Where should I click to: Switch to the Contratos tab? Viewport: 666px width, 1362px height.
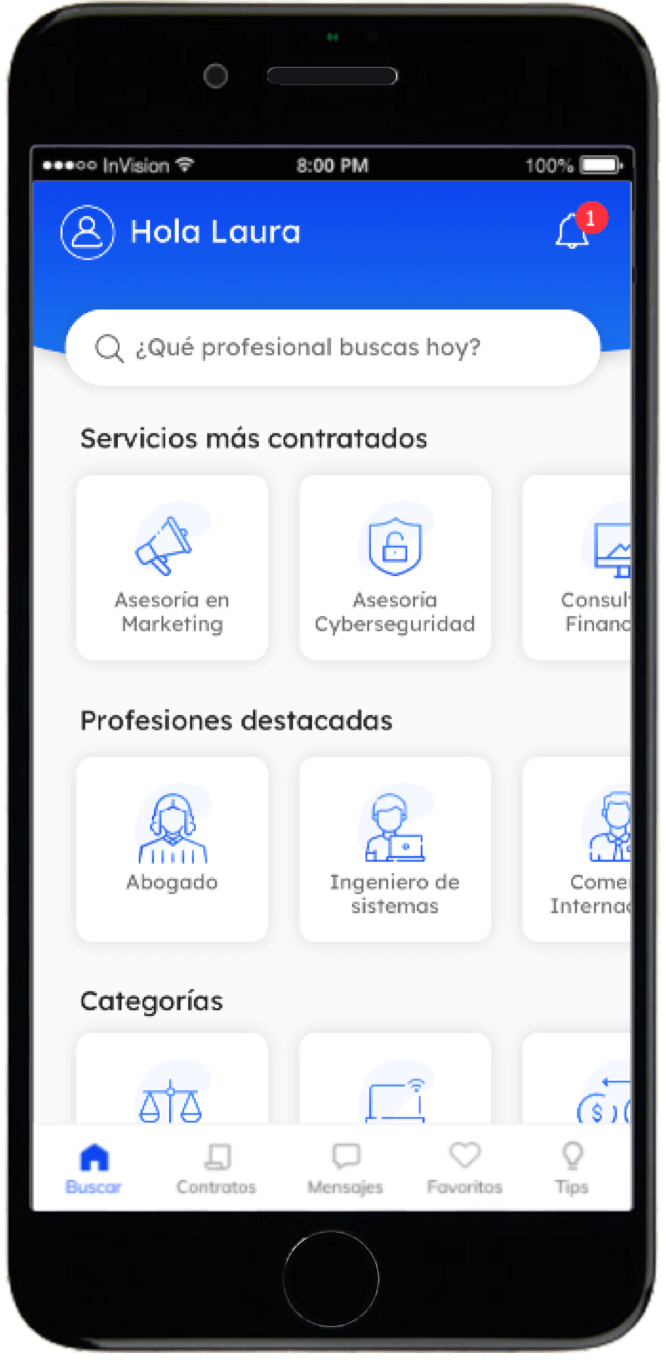(216, 1170)
